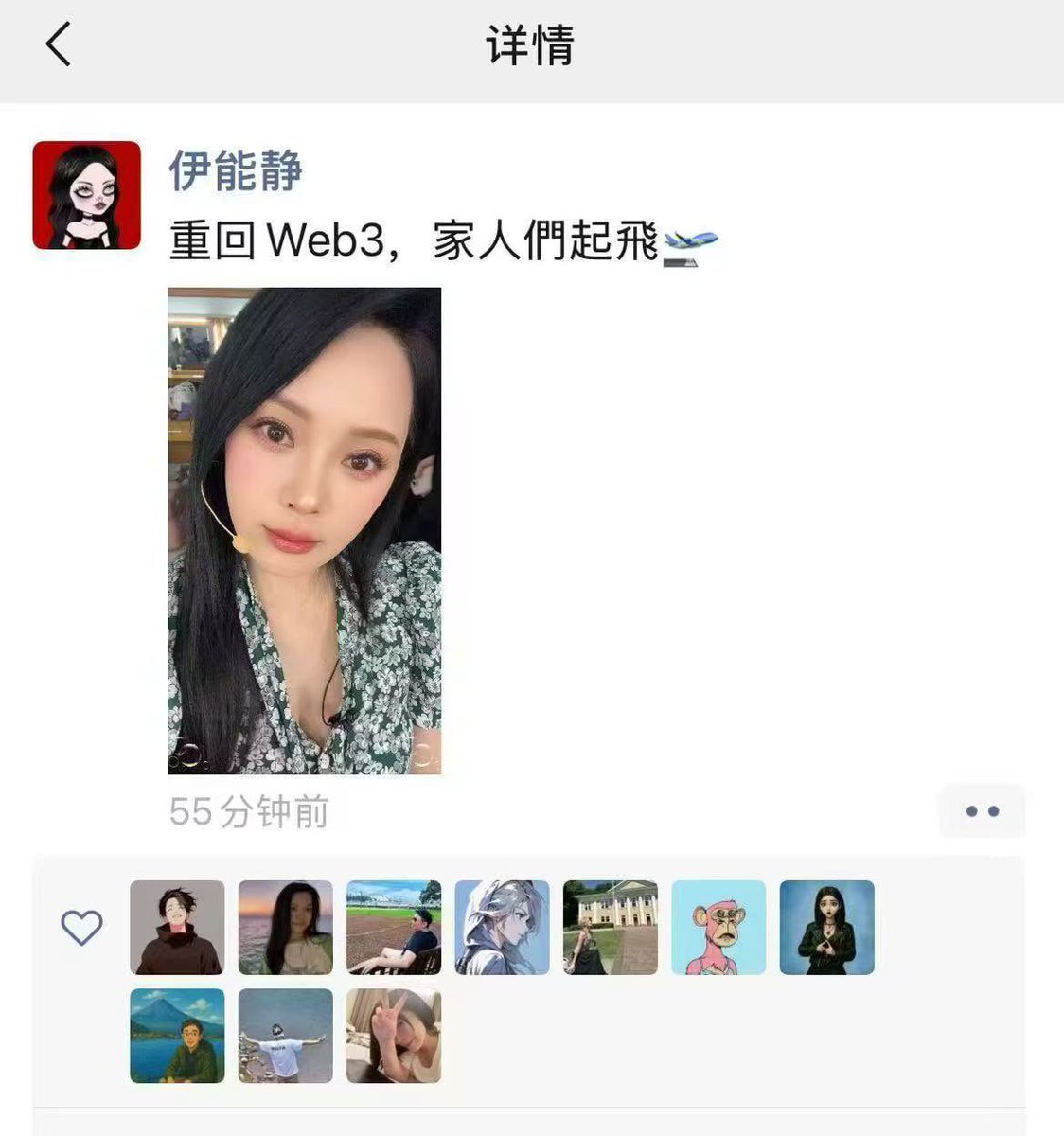Open liker with woman at sunset avatar
The image size is (1064, 1136).
point(285,928)
